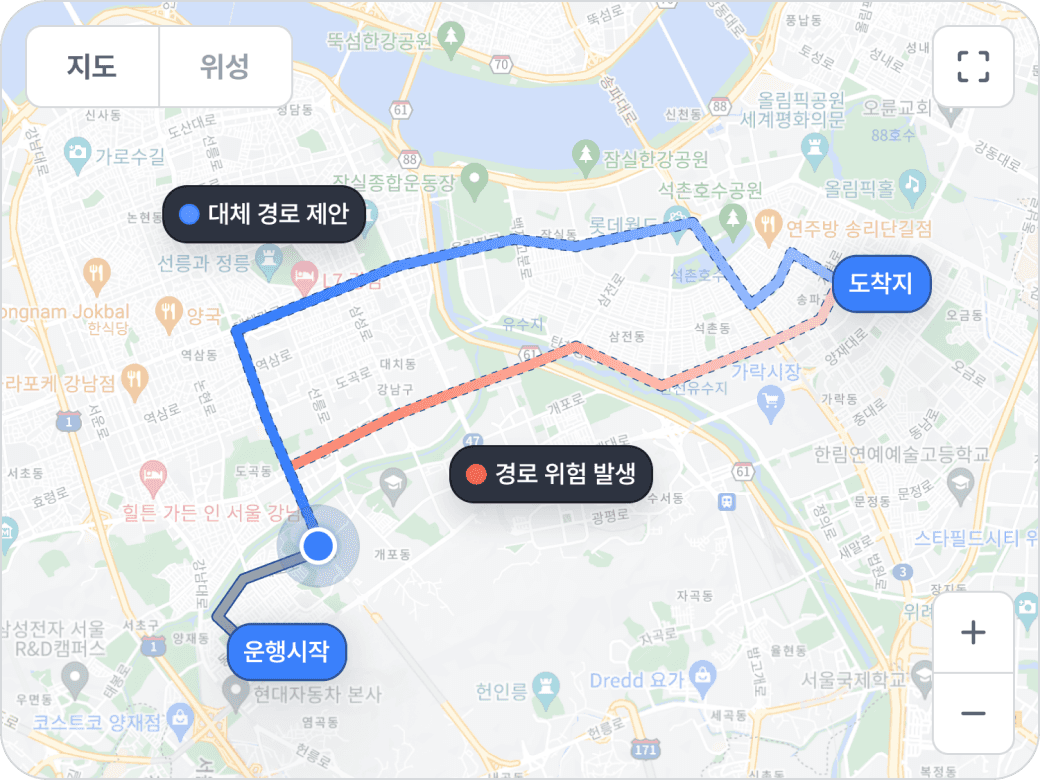
Task: Enter fullscreen map mode
Action: coord(972,67)
